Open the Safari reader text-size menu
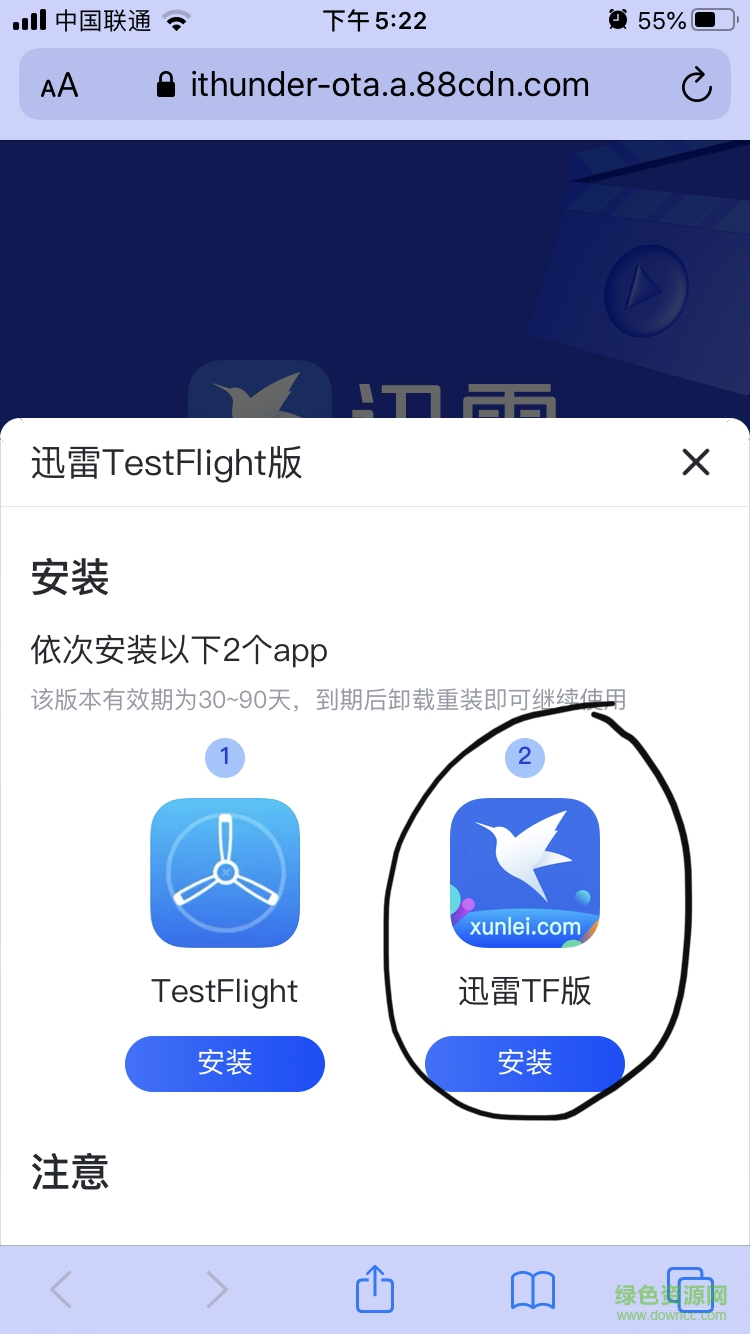Viewport: 750px width, 1334px height. pyautogui.click(x=60, y=86)
